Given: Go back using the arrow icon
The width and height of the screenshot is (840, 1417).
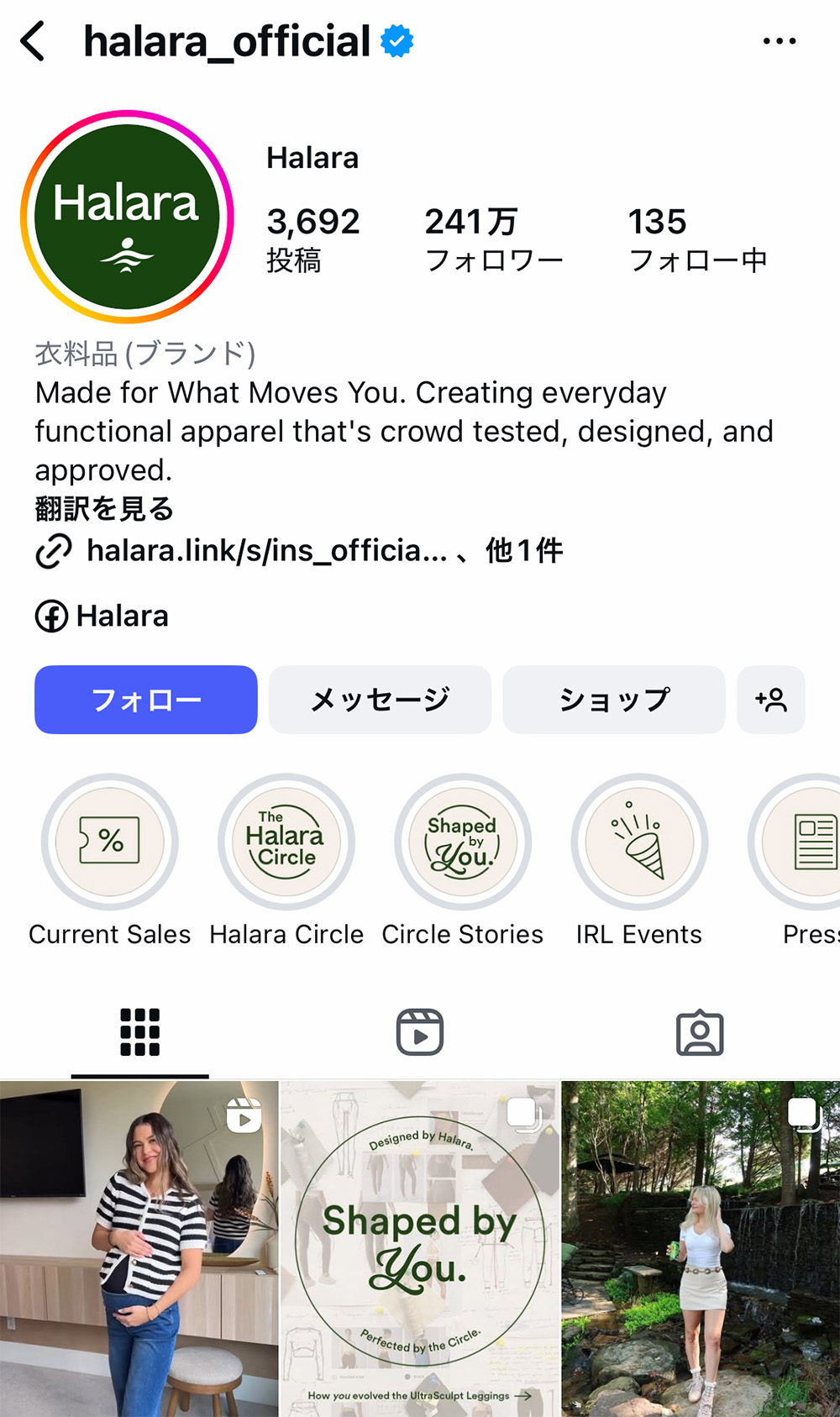Looking at the screenshot, I should point(34,41).
